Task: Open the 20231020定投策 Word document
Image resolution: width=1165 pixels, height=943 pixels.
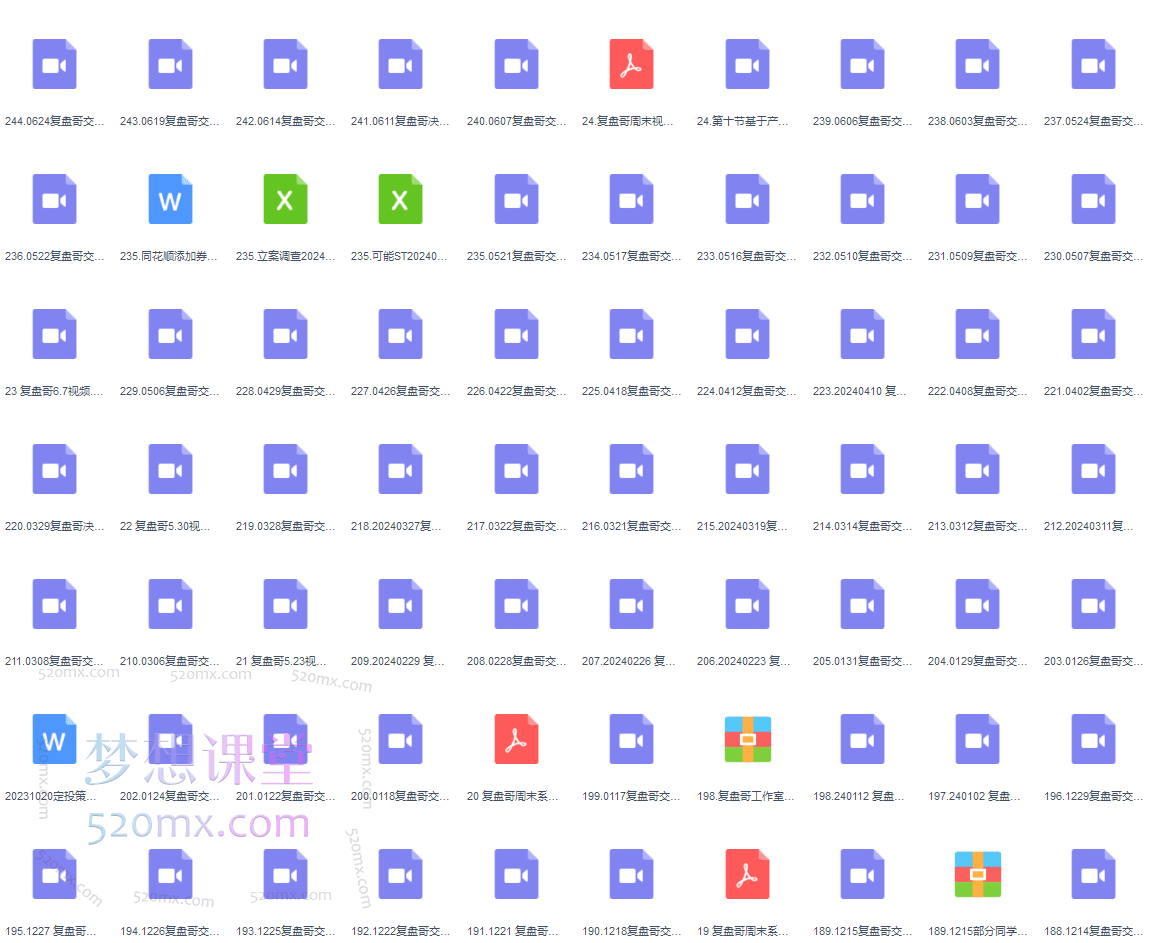Action: point(54,740)
